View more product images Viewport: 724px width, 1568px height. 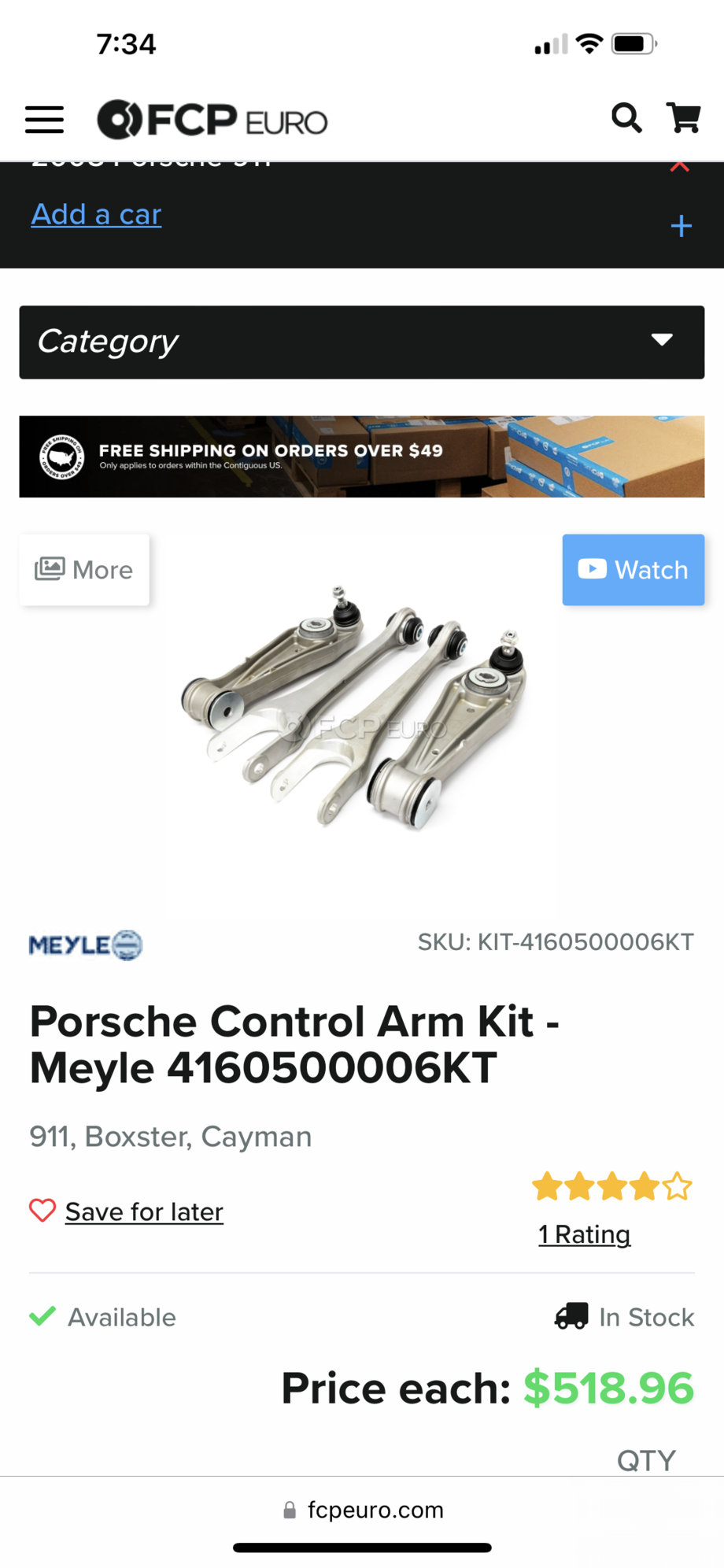[x=84, y=570]
